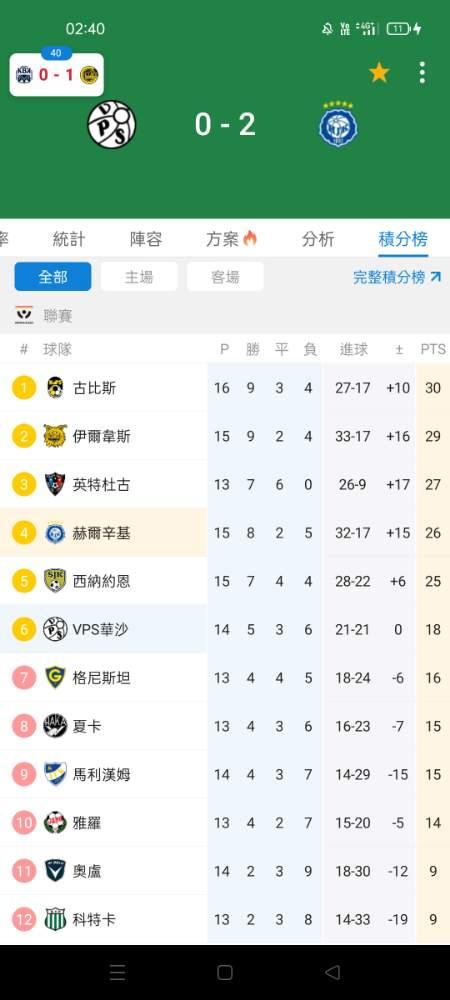
Task: Filter standings by 客場
Action: (x=225, y=277)
